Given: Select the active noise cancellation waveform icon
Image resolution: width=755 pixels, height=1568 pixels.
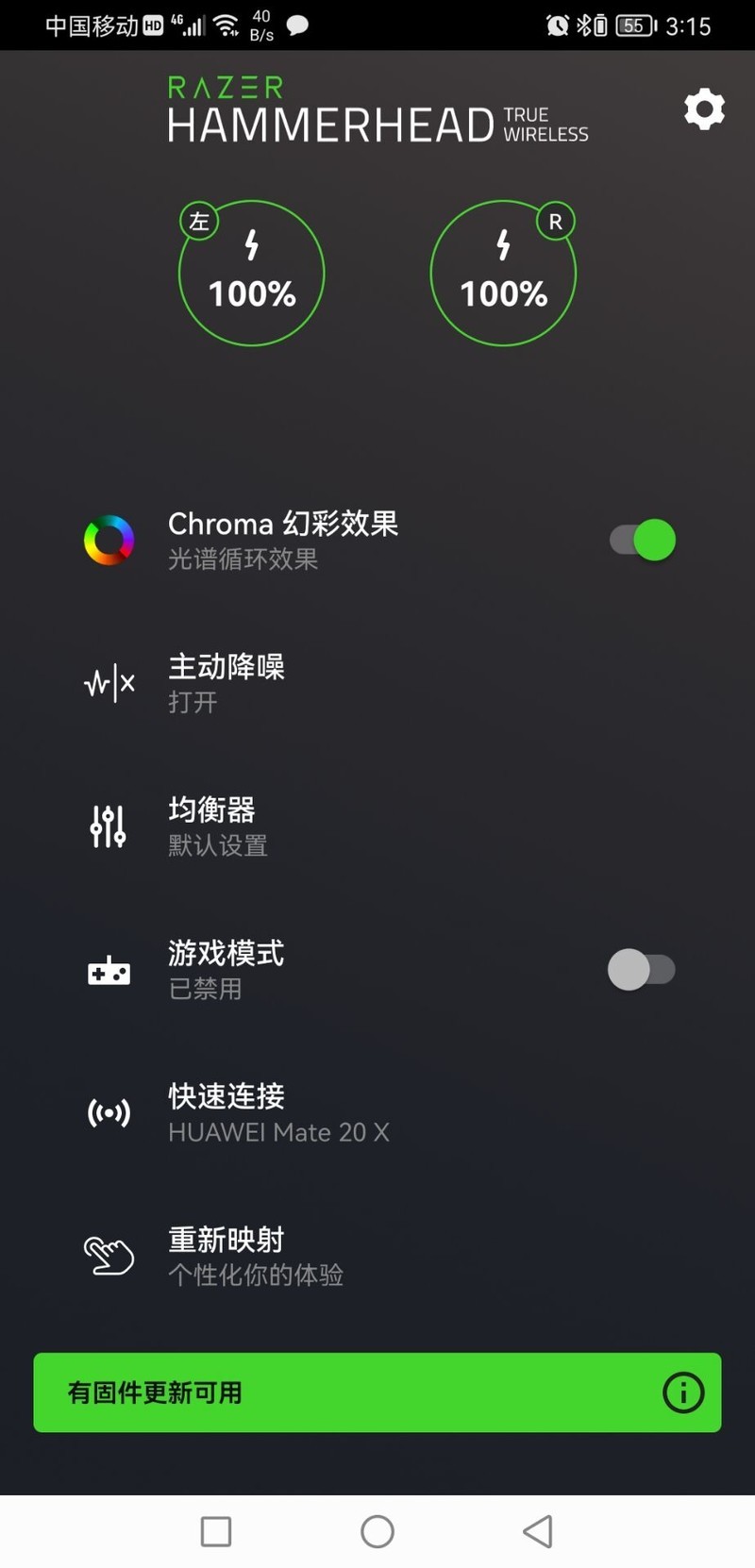Looking at the screenshot, I should (109, 683).
